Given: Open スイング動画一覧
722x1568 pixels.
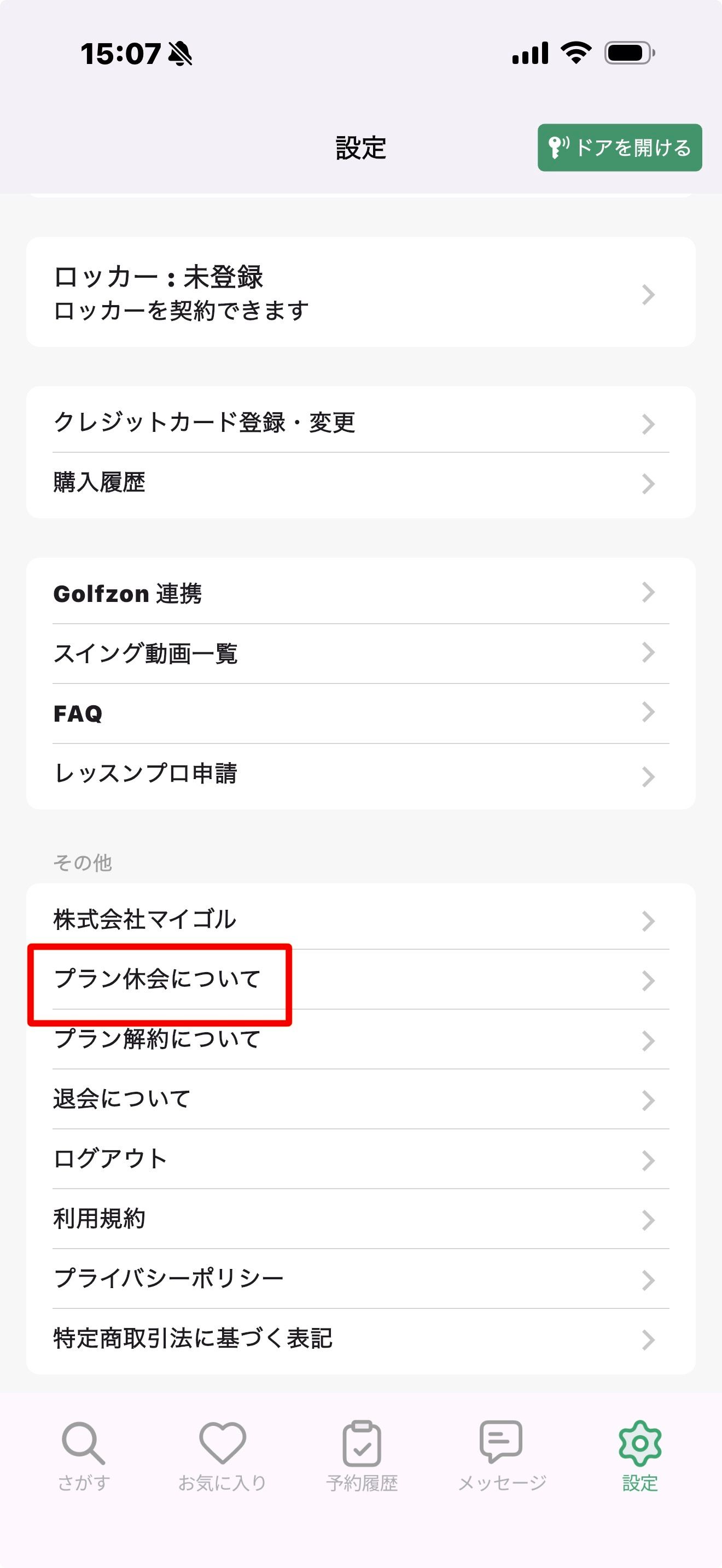Looking at the screenshot, I should pyautogui.click(x=360, y=653).
